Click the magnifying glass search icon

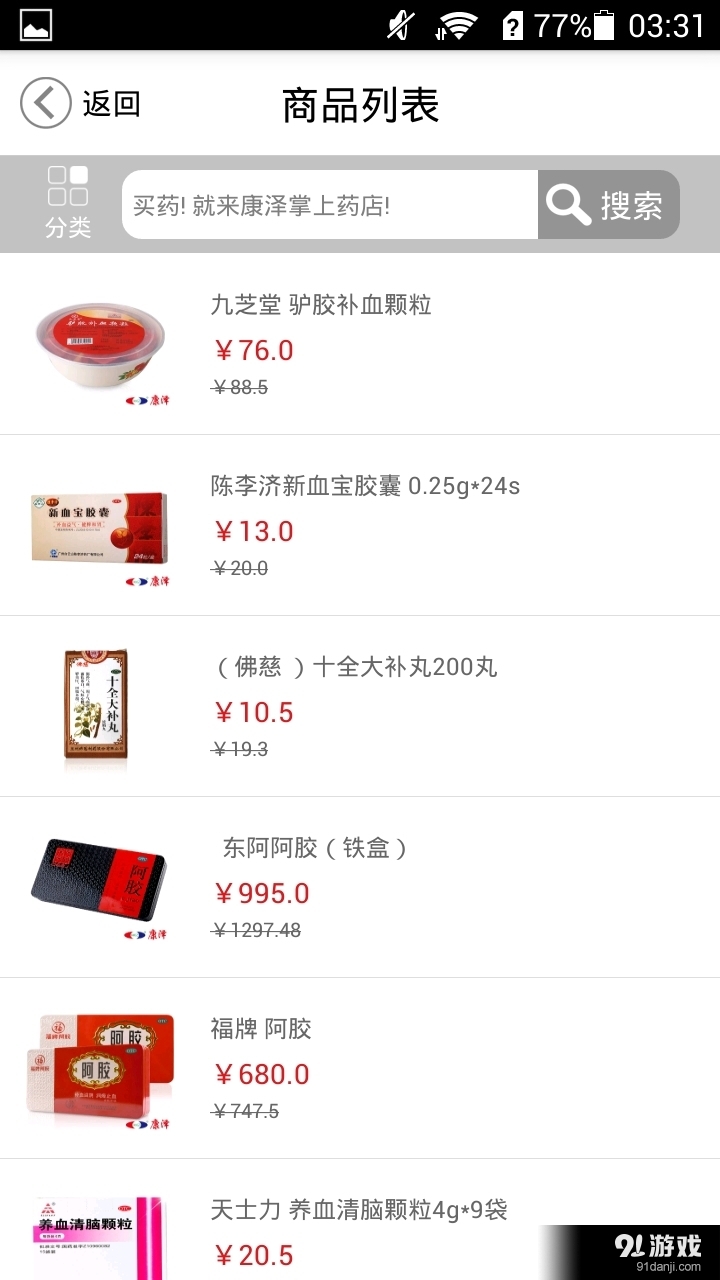(x=566, y=204)
